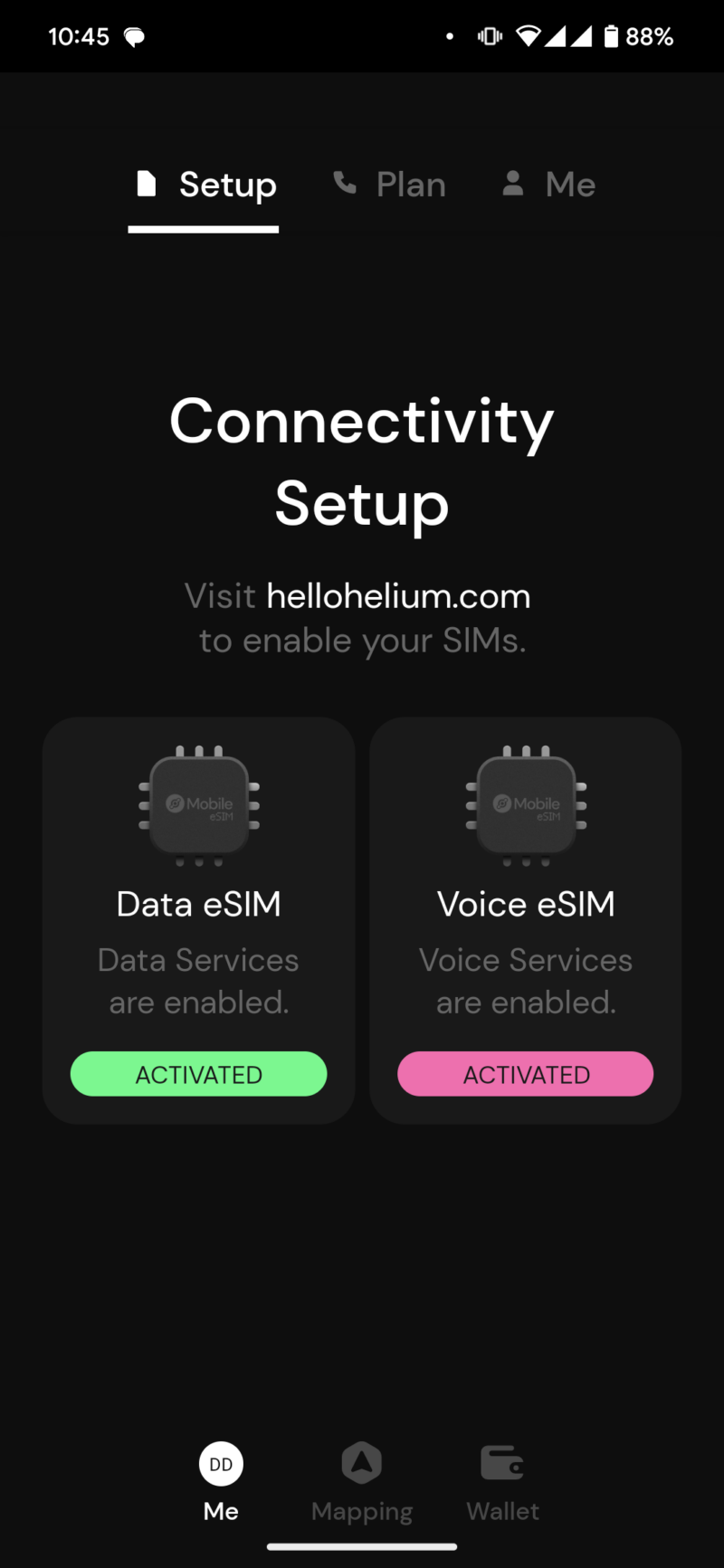Toggle the Voice eSIM ACTIVATED status
This screenshot has height=1568, width=724.
[x=525, y=1074]
